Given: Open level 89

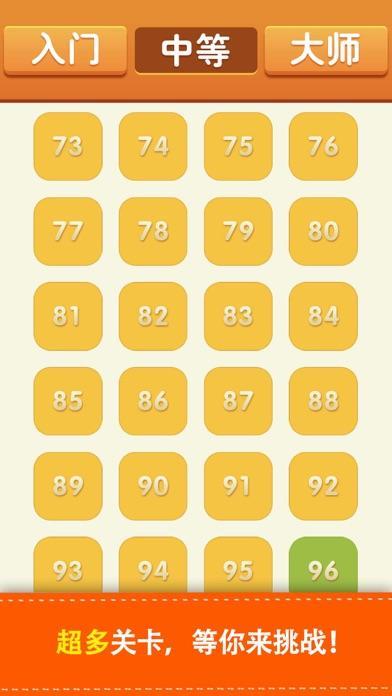Looking at the screenshot, I should click(x=68, y=486).
